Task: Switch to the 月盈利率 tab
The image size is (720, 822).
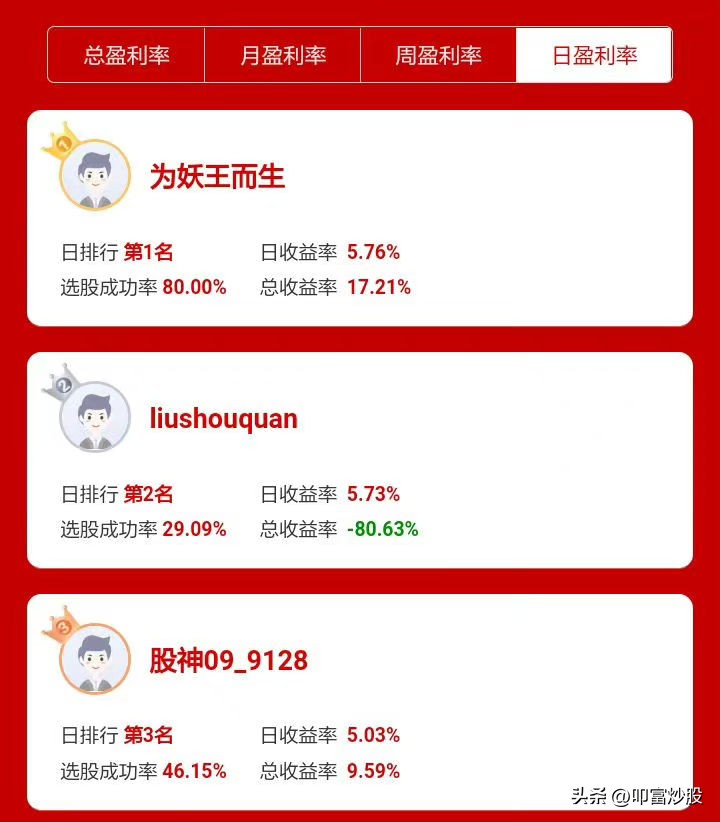Action: click(283, 55)
